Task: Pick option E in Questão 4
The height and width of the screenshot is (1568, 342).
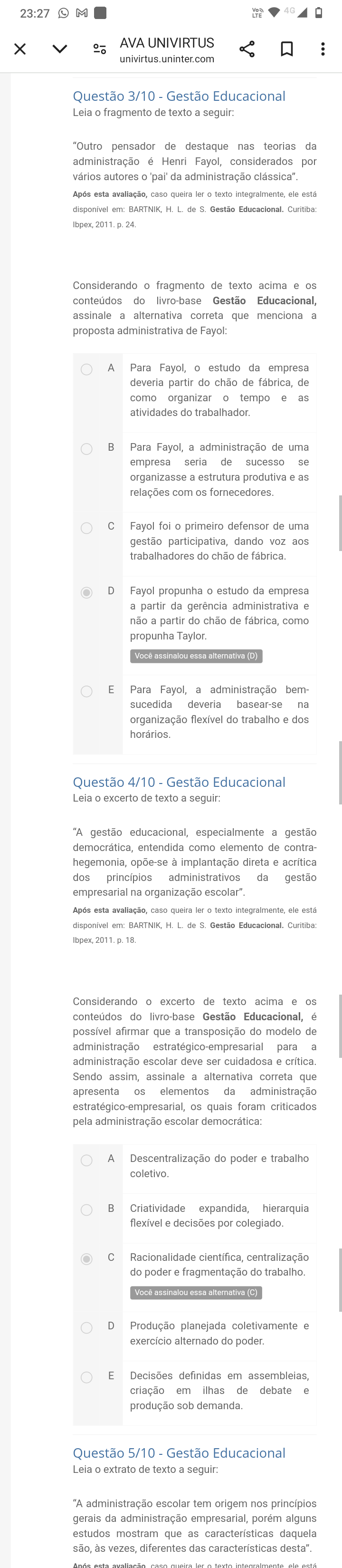Action: click(87, 1377)
